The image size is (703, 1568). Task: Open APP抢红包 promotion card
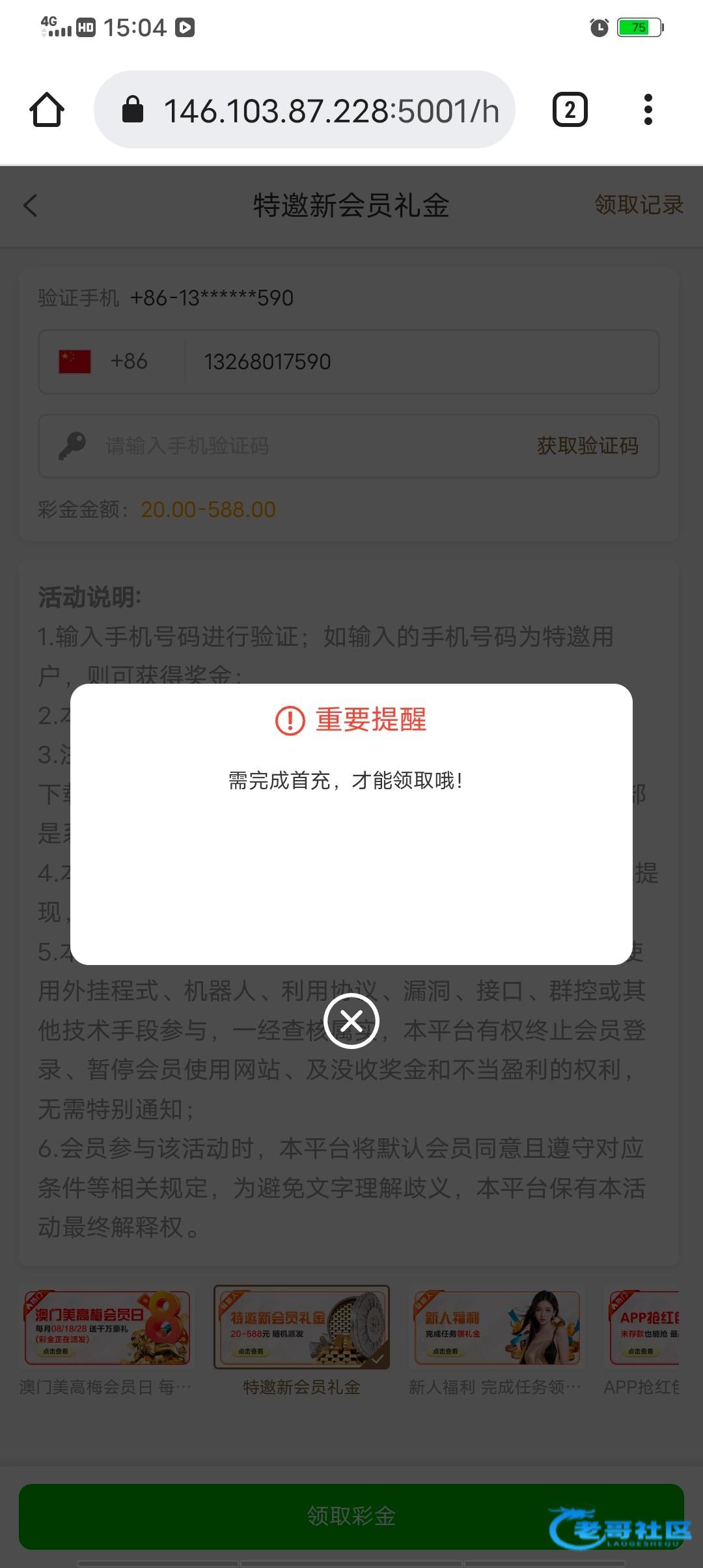[643, 1328]
